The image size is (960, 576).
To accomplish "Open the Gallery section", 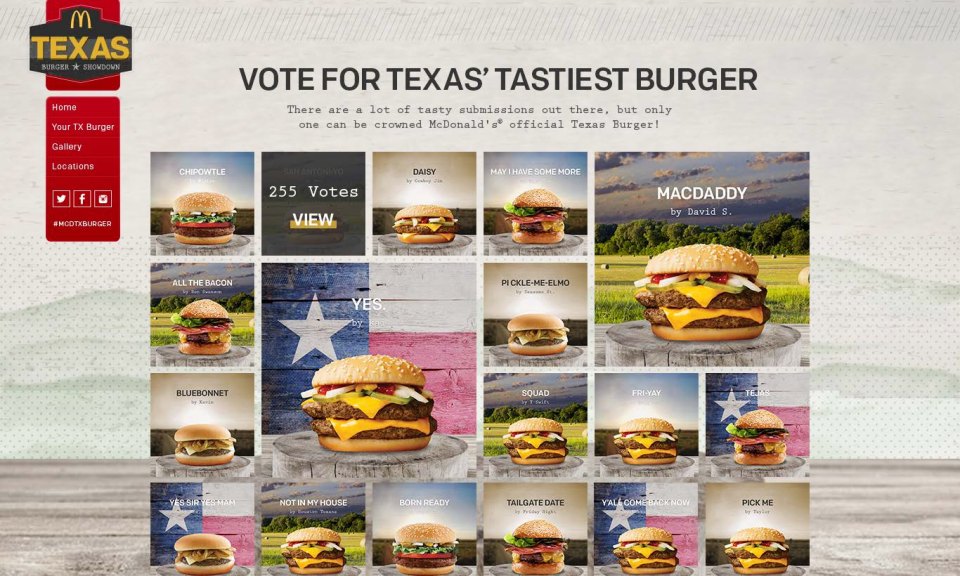I will tap(67, 147).
